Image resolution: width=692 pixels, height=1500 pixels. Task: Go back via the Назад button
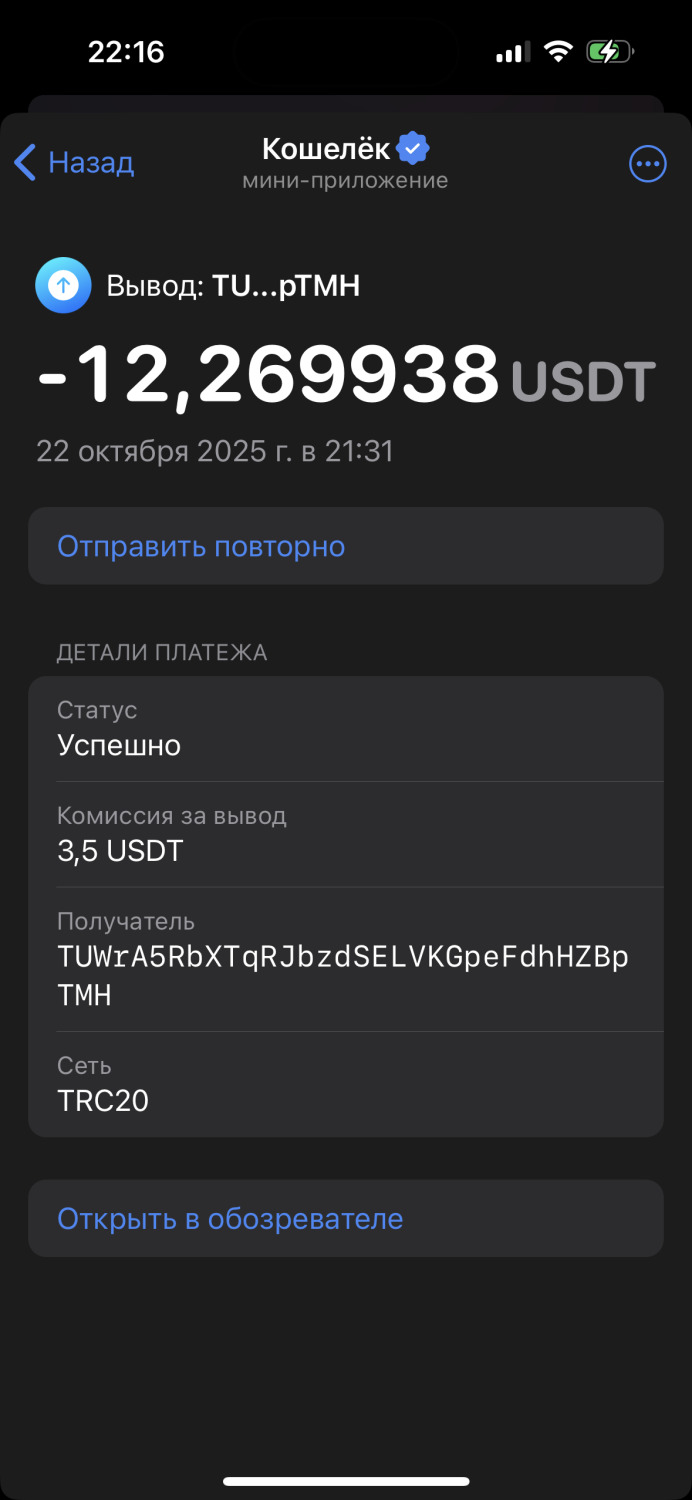[x=75, y=163]
